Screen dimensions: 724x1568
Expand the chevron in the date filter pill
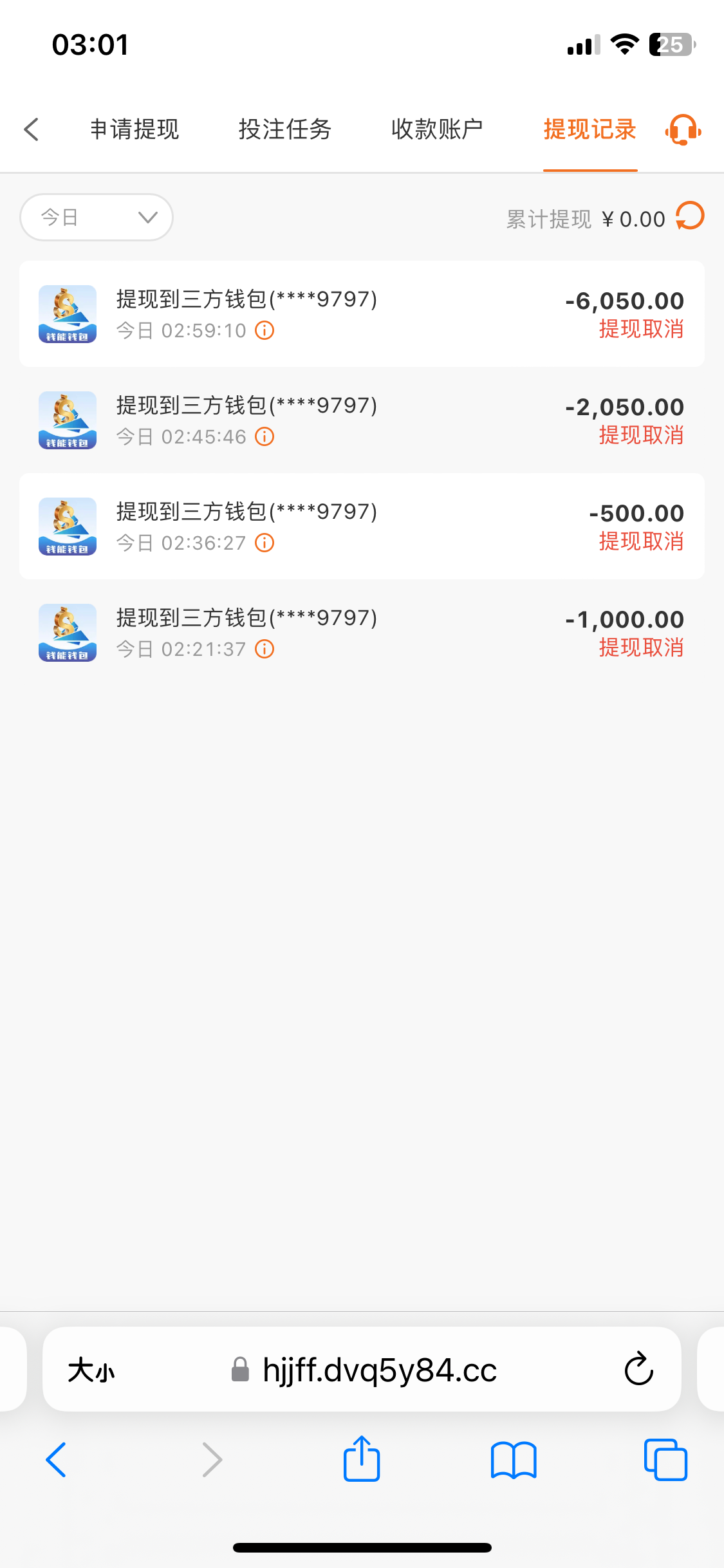click(x=147, y=218)
